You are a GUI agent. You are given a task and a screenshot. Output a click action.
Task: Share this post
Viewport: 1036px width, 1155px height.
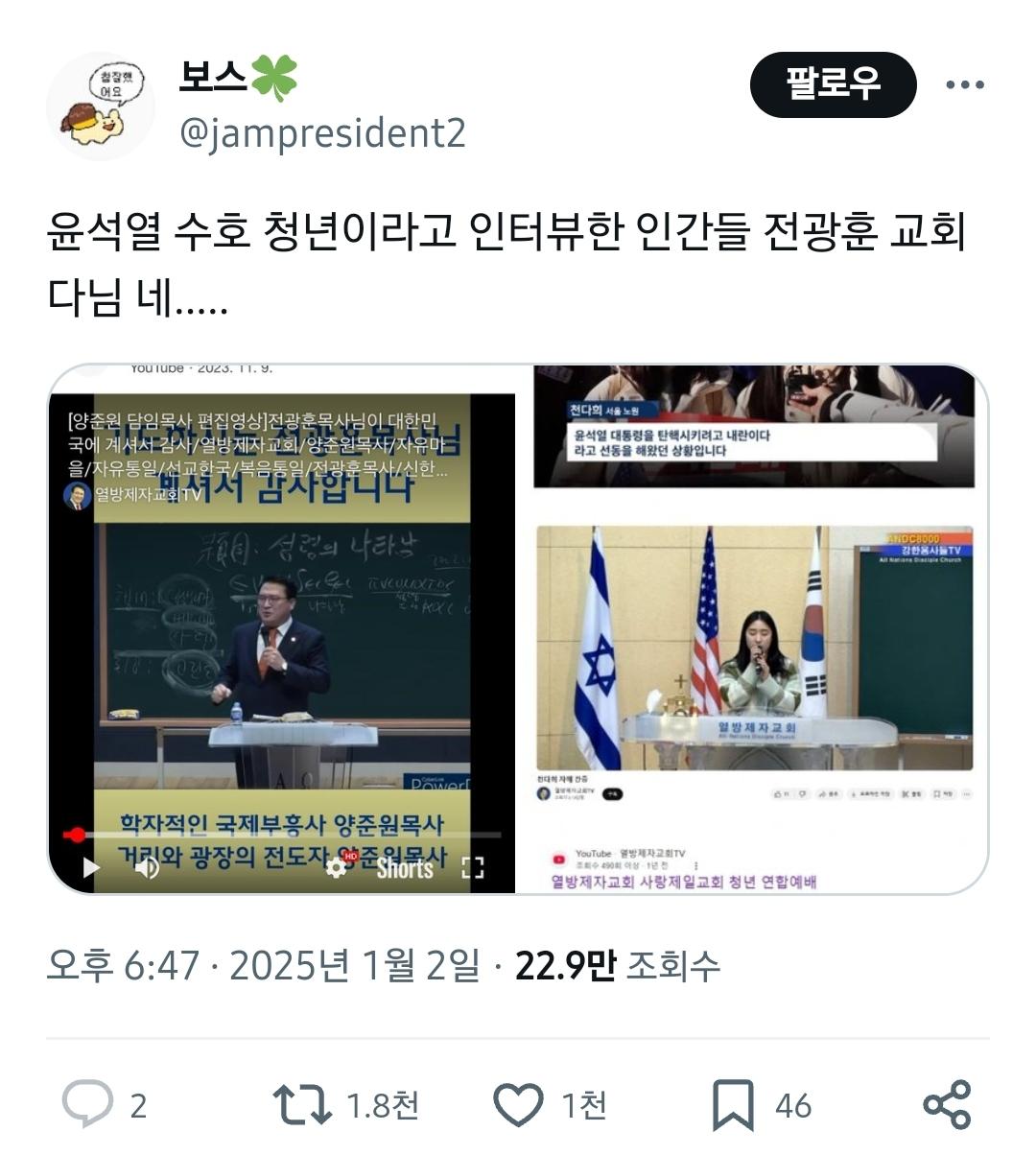pyautogui.click(x=947, y=1104)
